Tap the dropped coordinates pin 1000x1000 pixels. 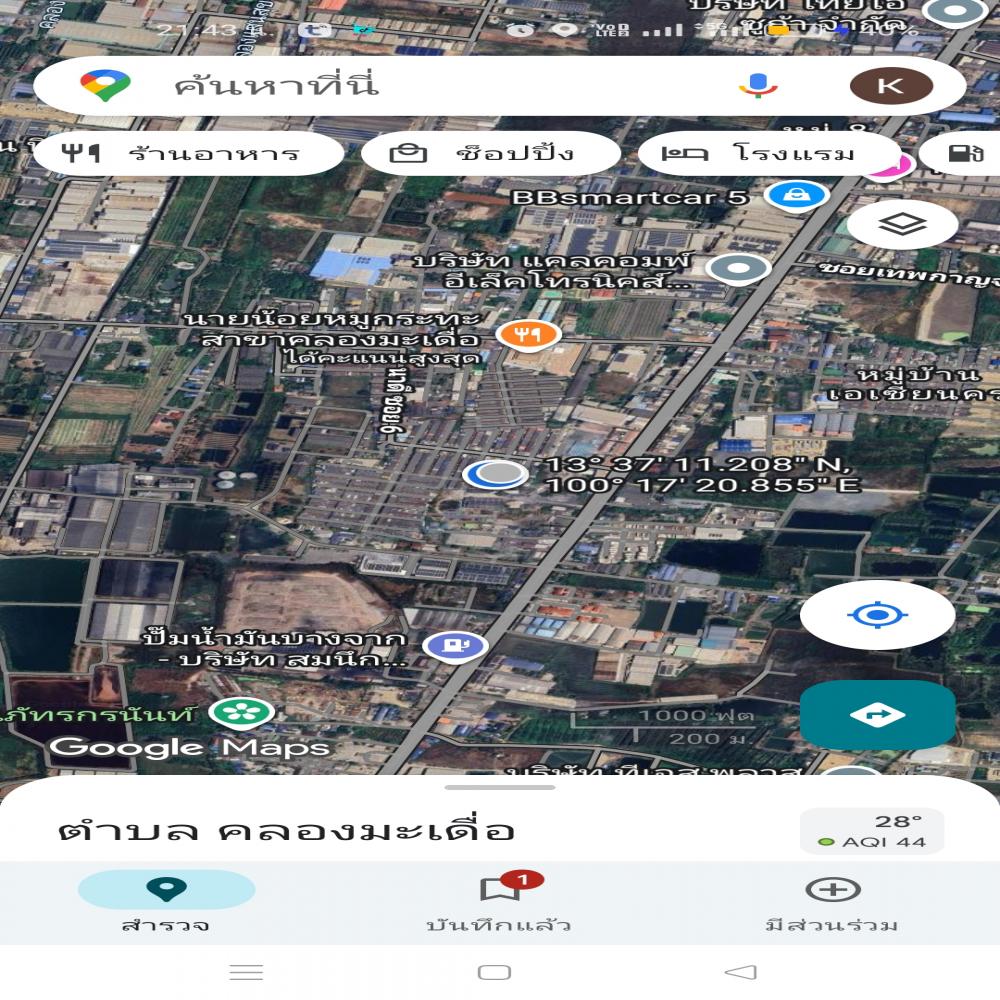click(496, 474)
